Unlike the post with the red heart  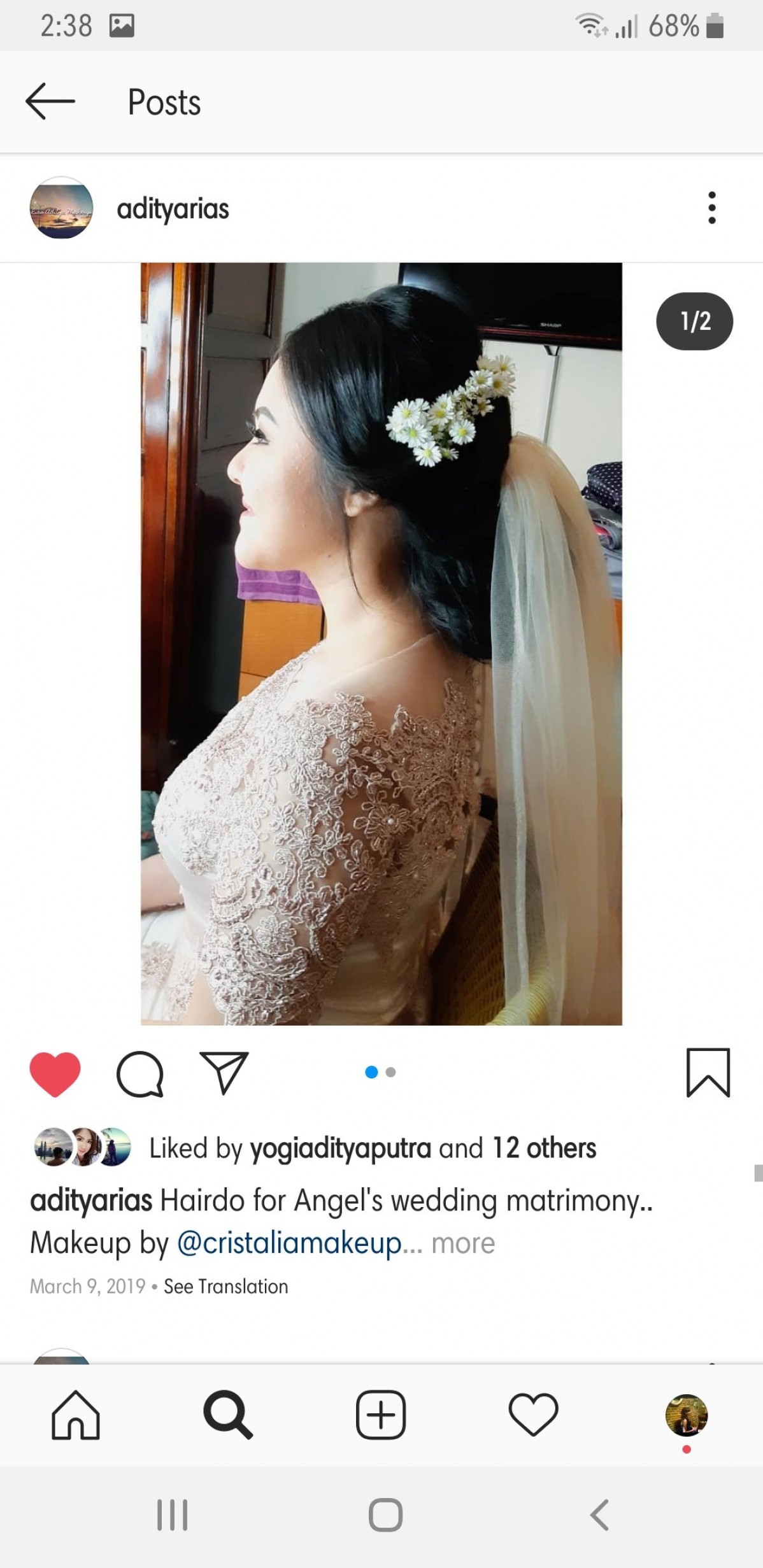[55, 1074]
